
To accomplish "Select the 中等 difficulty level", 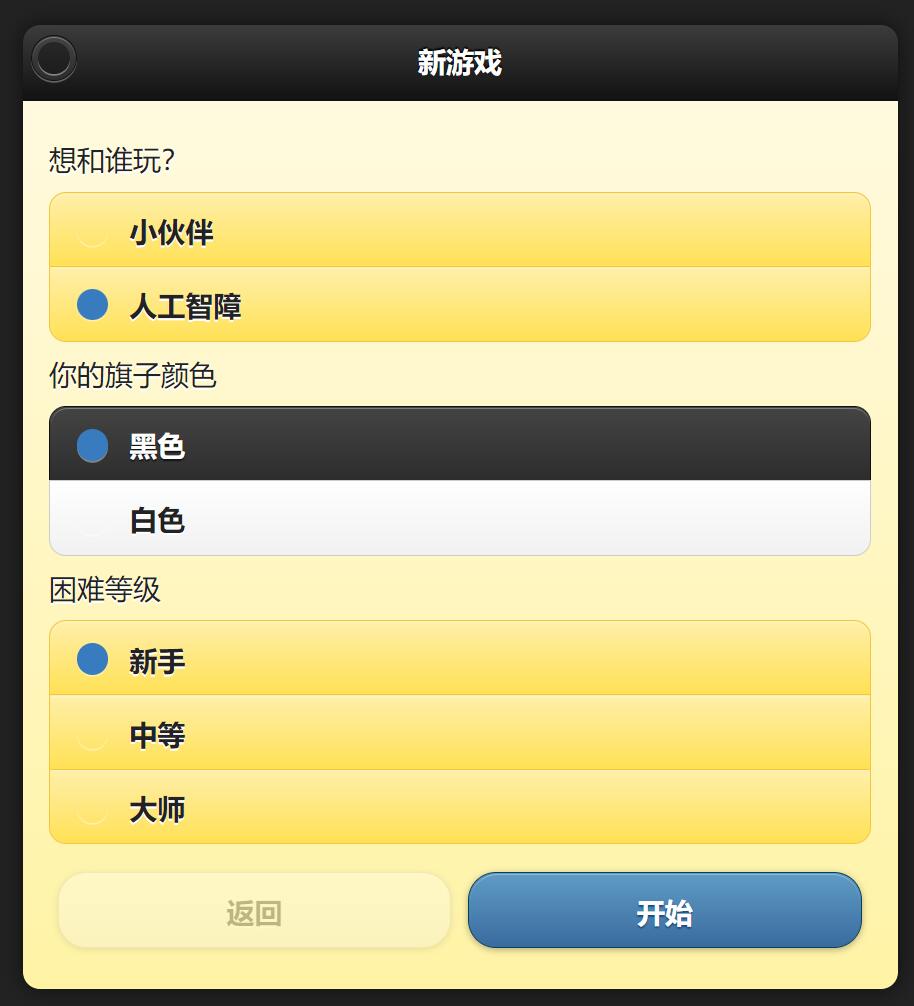I will (x=459, y=733).
